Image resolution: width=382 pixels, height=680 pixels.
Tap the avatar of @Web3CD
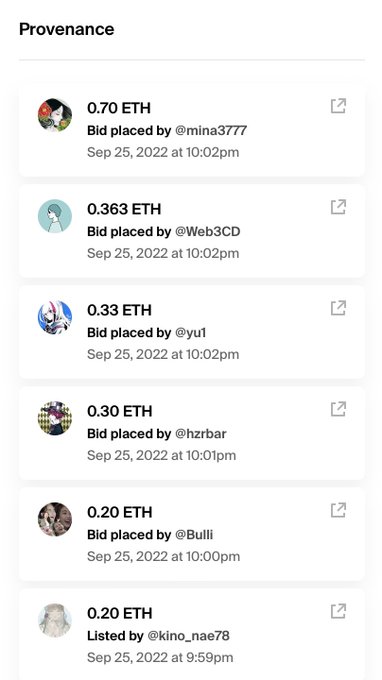coord(55,216)
